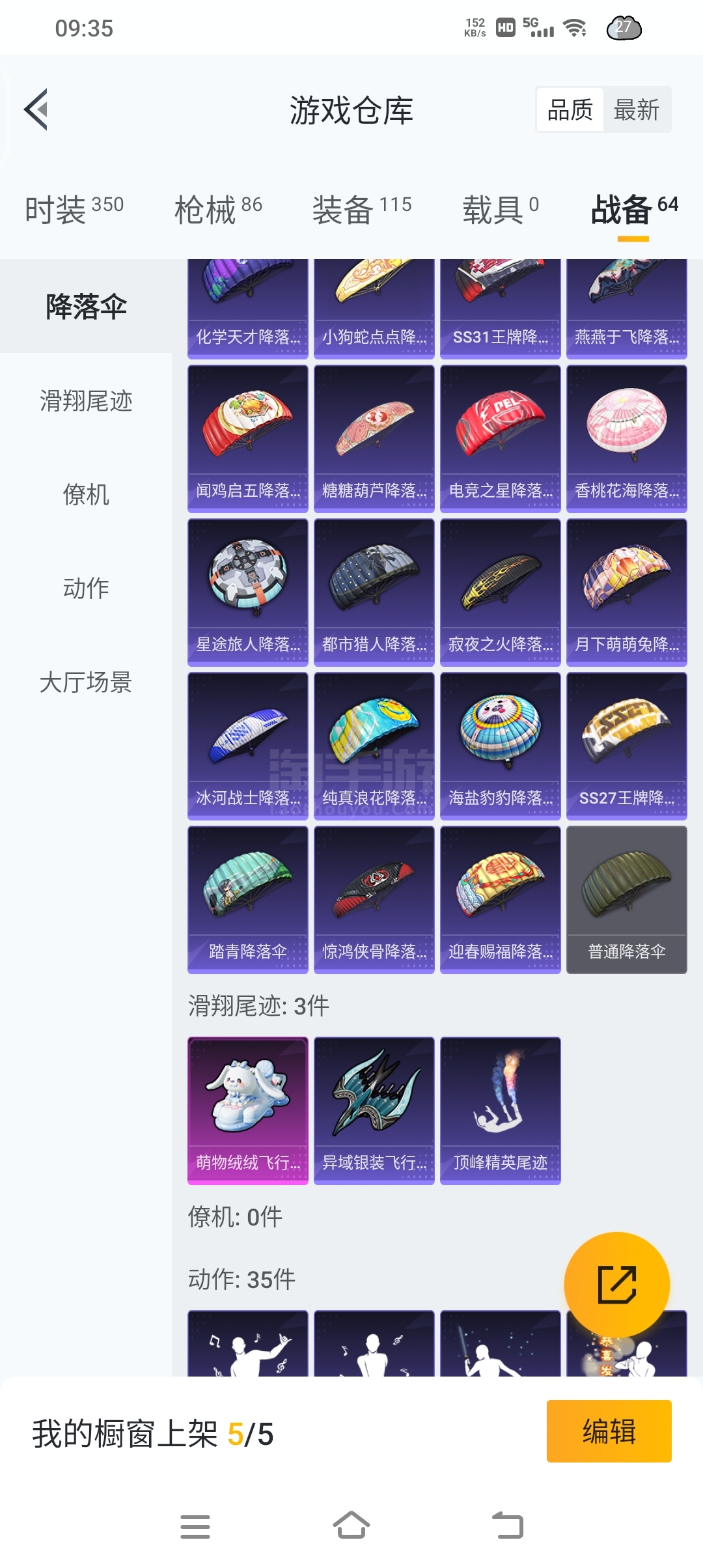Switch to the 时装 tab
703x1568 pixels.
tap(74, 210)
